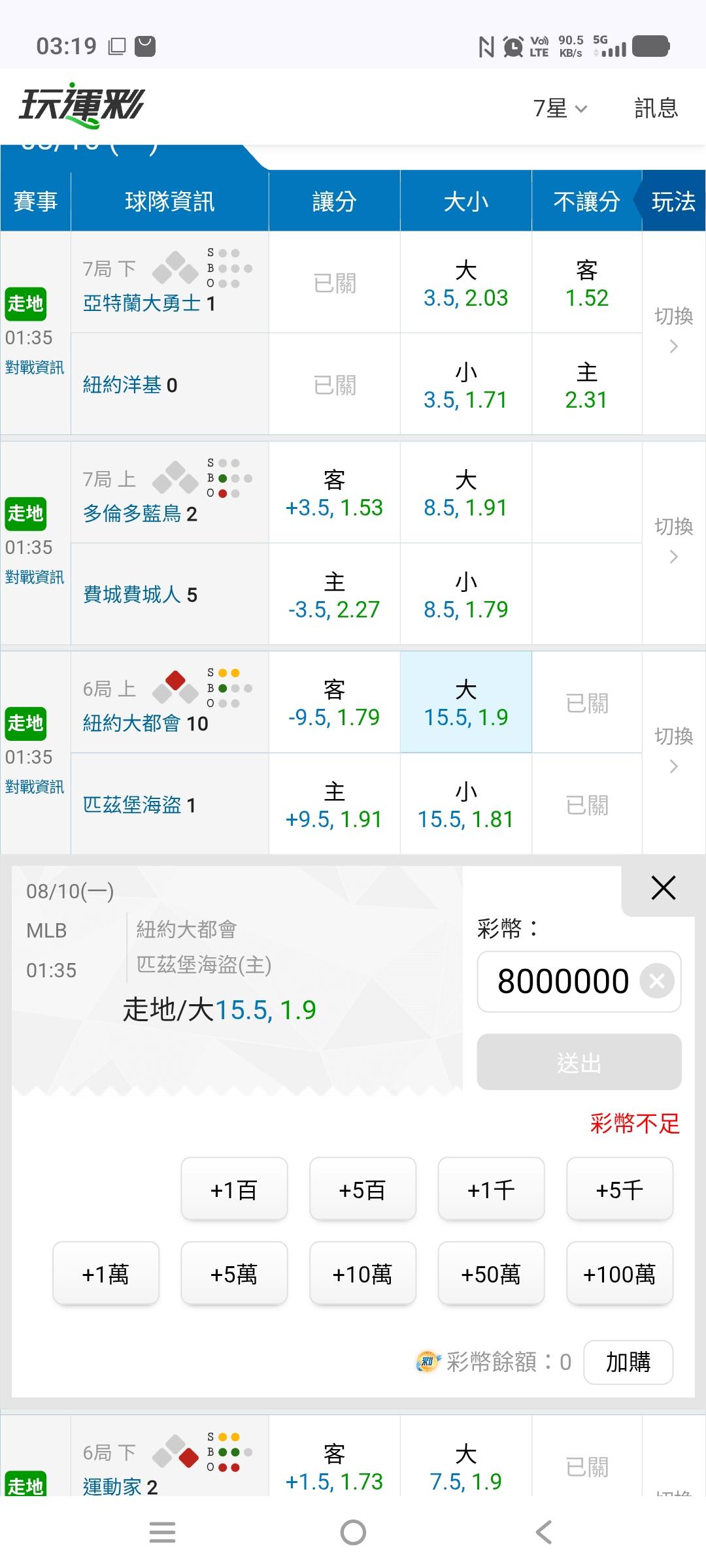Open 對戰資訊 for 紐約大都會 match
Screen dimensions: 706x1568
[35, 787]
